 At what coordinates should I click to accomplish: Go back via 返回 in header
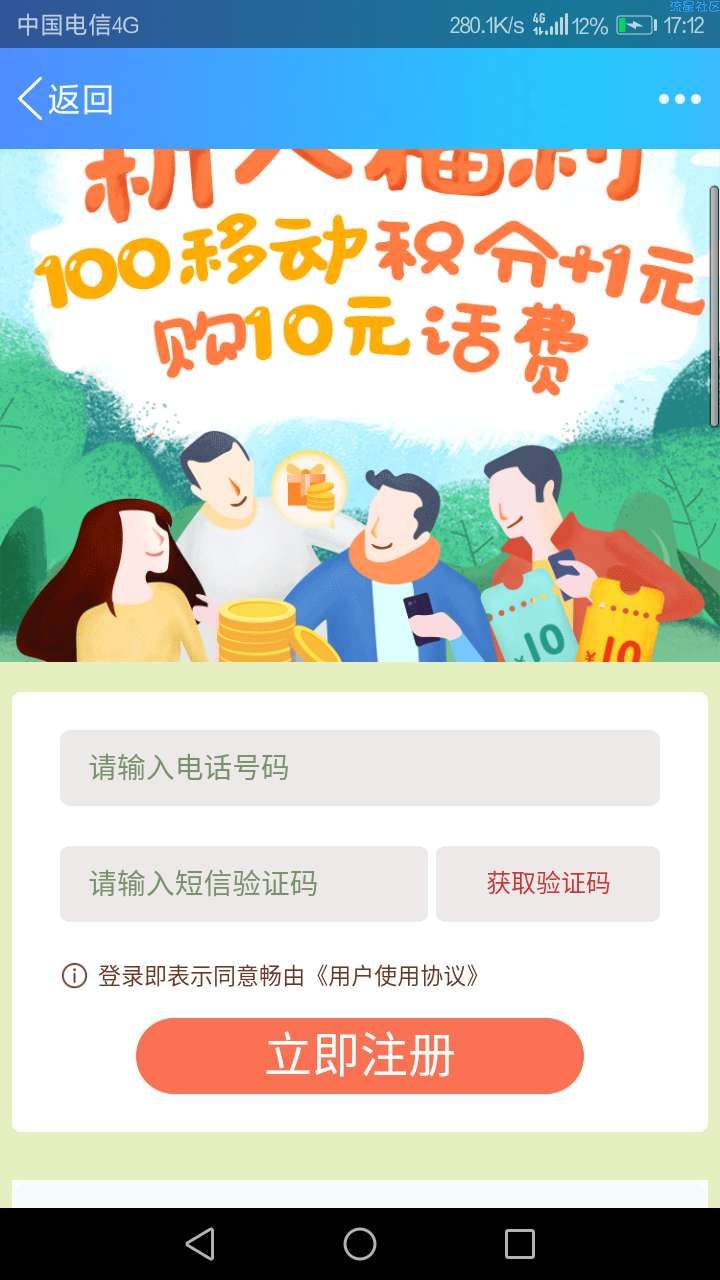[66, 99]
